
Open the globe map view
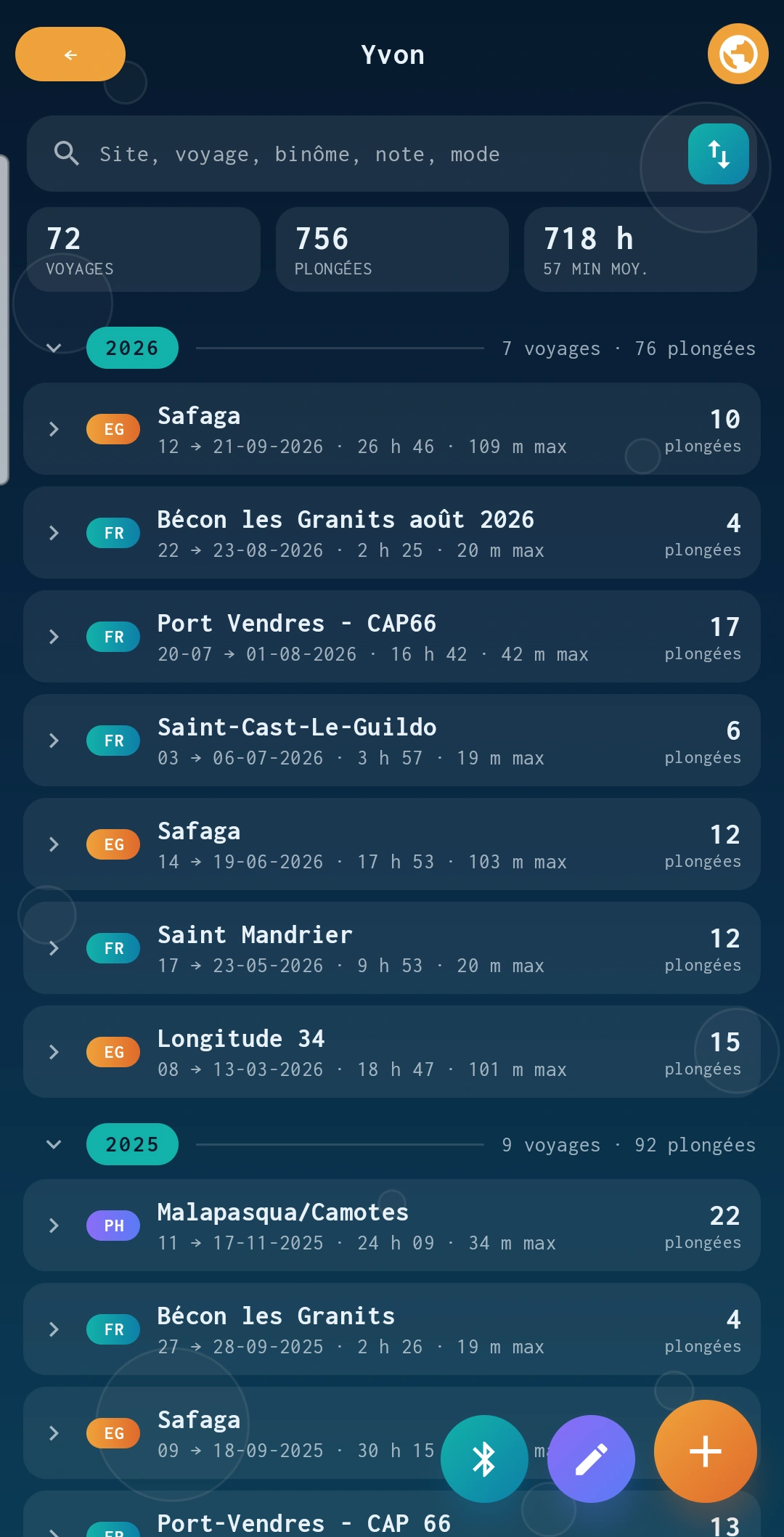click(738, 54)
